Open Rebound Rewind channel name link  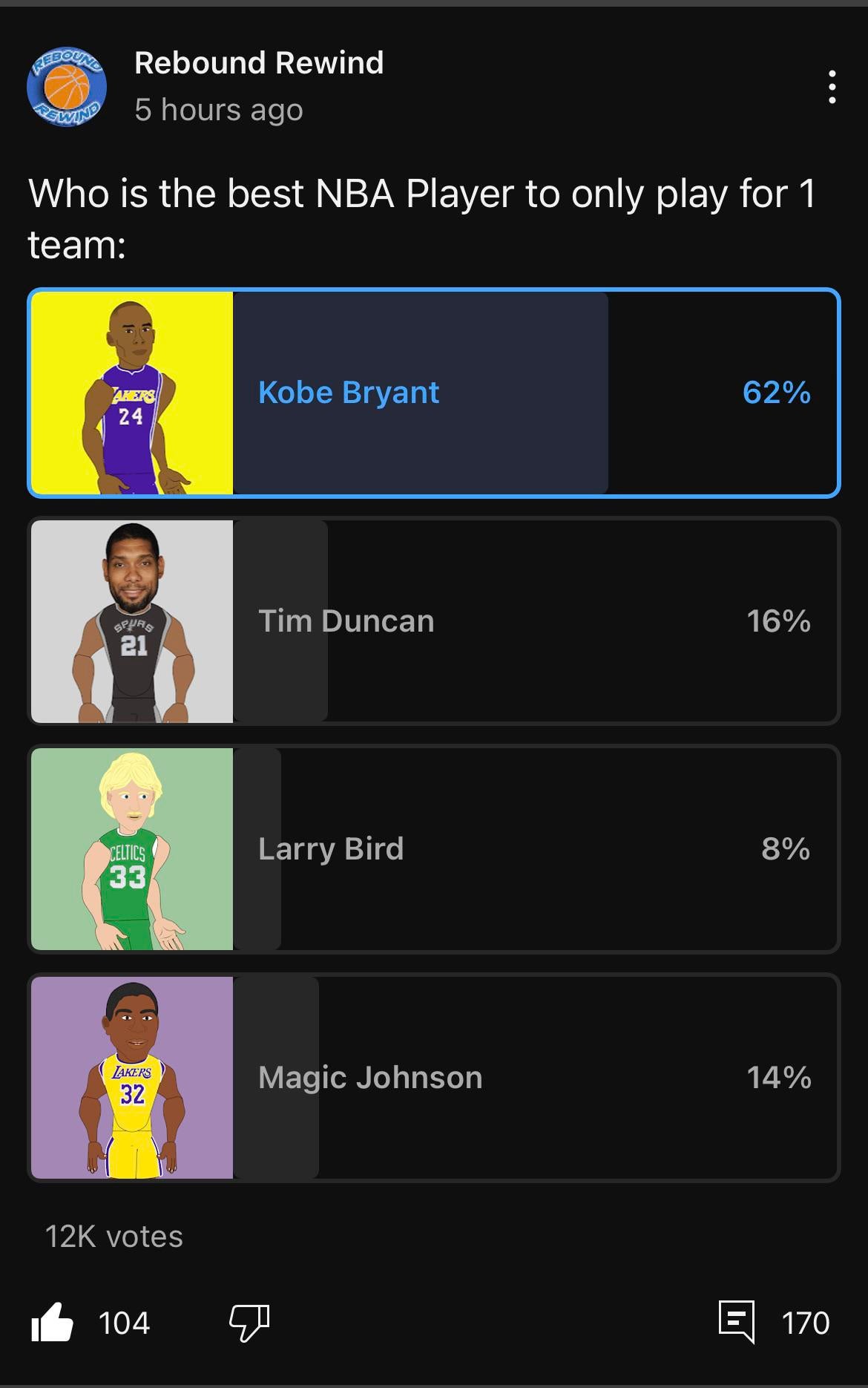[x=259, y=63]
